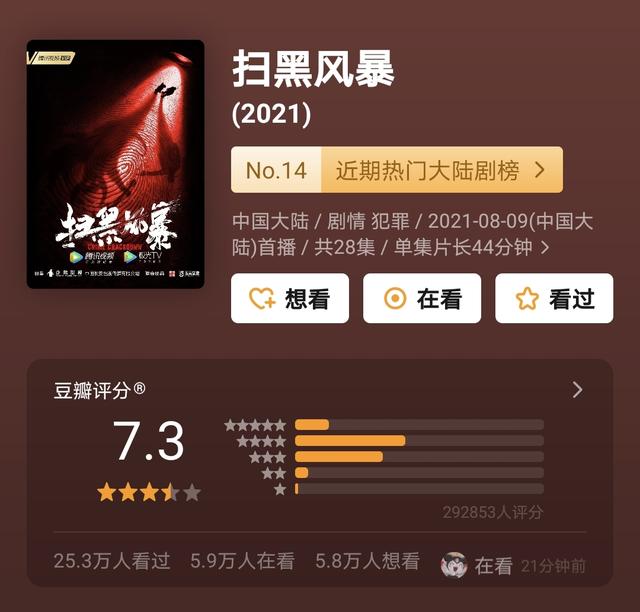Mark the show as 想看
Image resolution: width=640 pixels, height=612 pixels.
click(x=289, y=298)
